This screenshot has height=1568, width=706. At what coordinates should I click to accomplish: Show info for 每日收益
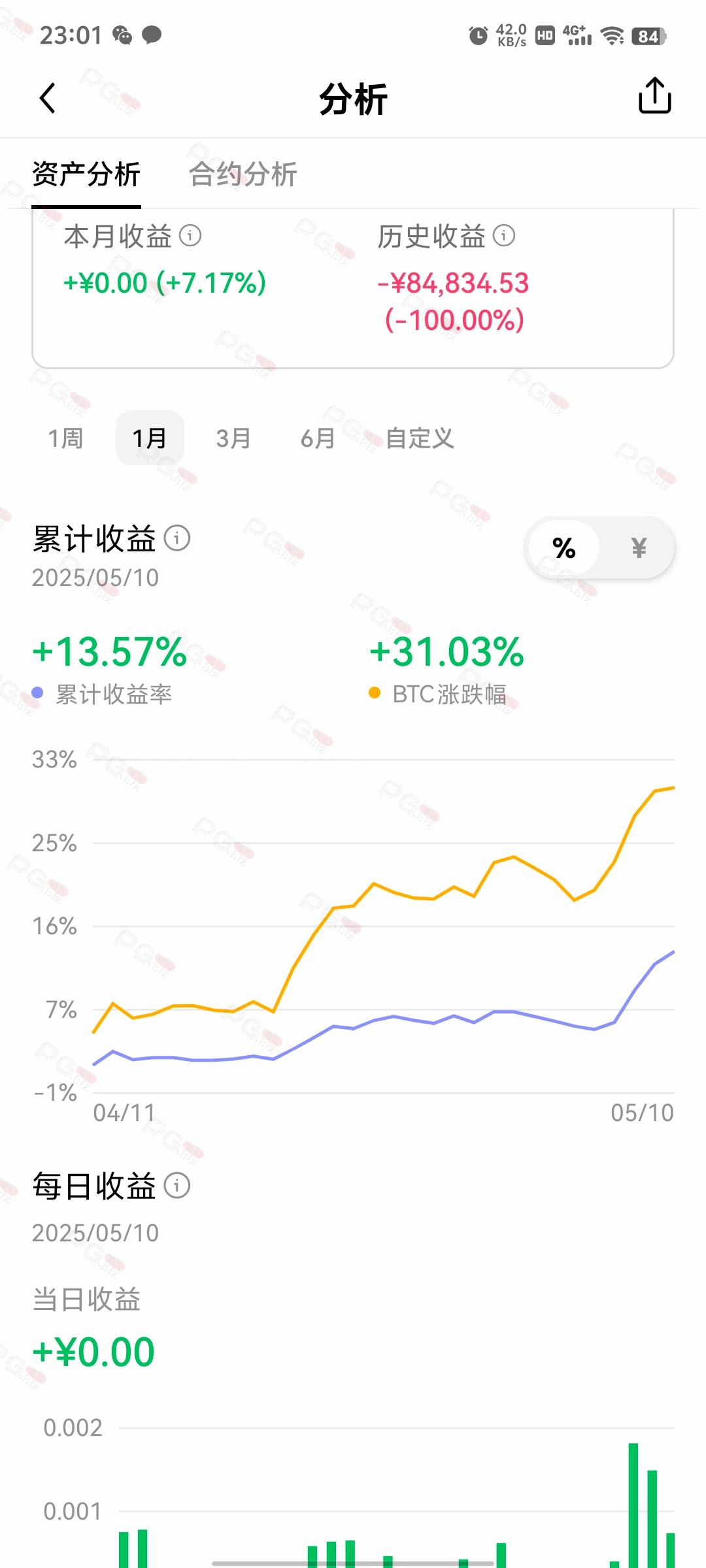(x=177, y=1185)
